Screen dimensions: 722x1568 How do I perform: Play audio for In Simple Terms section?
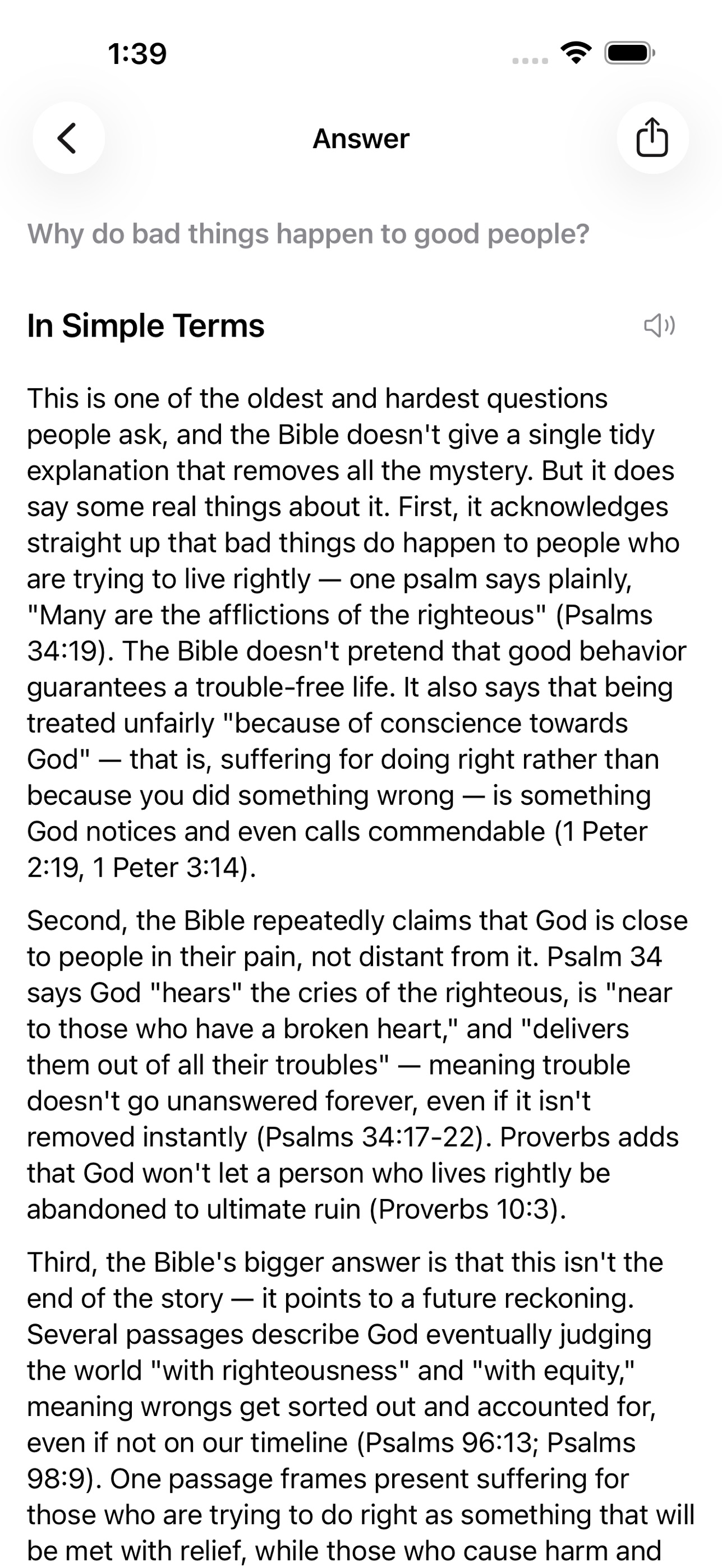[x=659, y=326]
